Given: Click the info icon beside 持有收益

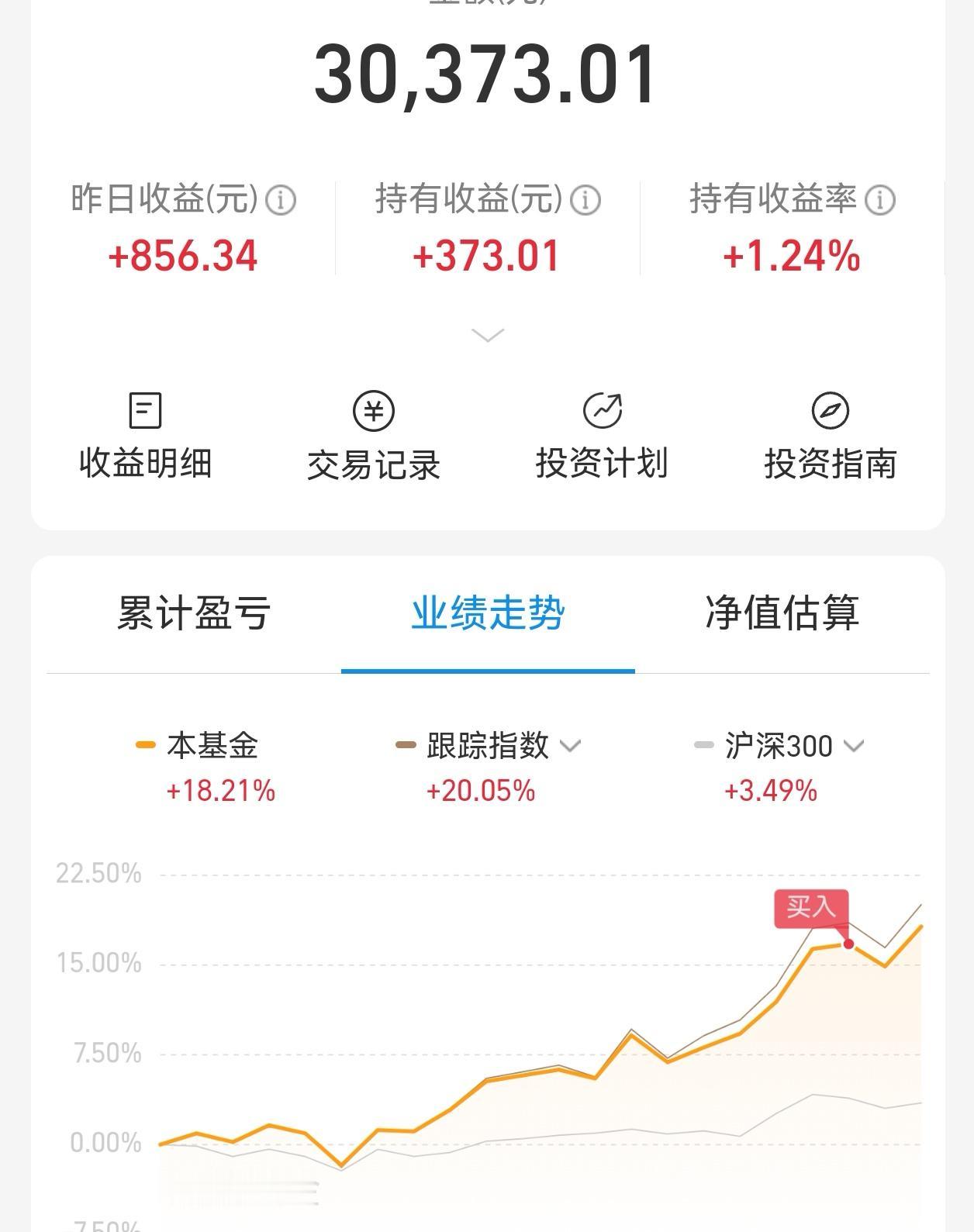Looking at the screenshot, I should (585, 200).
